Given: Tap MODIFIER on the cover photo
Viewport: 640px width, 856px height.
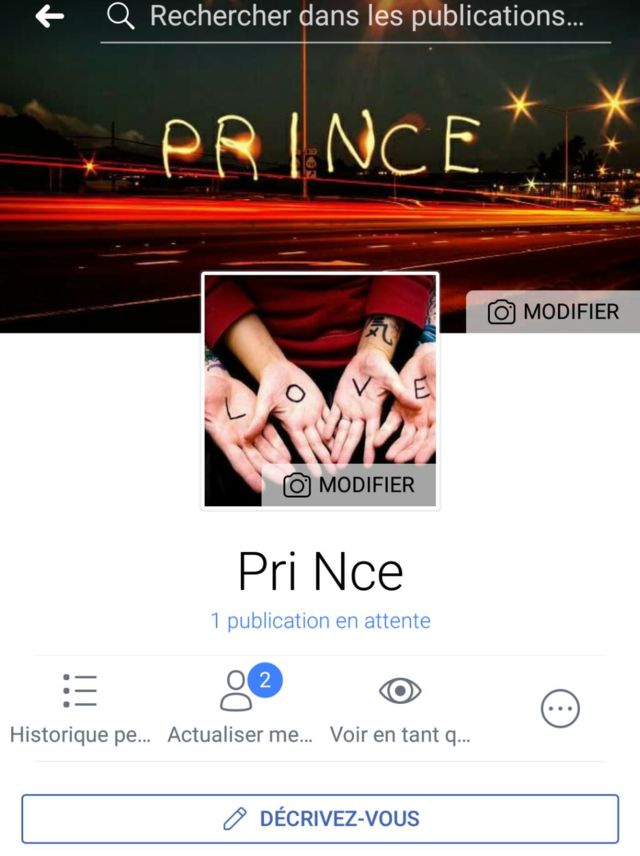Looking at the screenshot, I should point(553,312).
